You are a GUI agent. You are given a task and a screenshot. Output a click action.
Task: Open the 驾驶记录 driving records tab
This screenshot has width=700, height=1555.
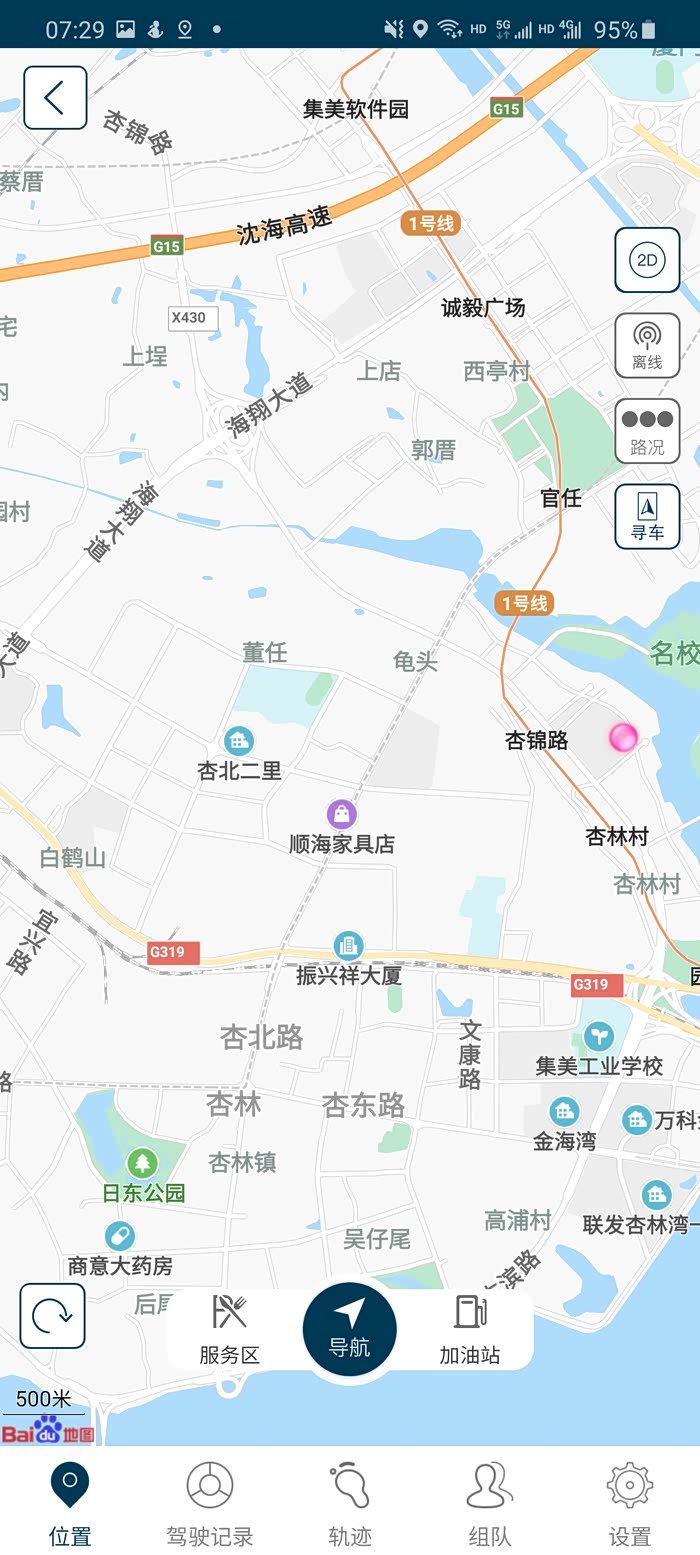pos(210,1504)
